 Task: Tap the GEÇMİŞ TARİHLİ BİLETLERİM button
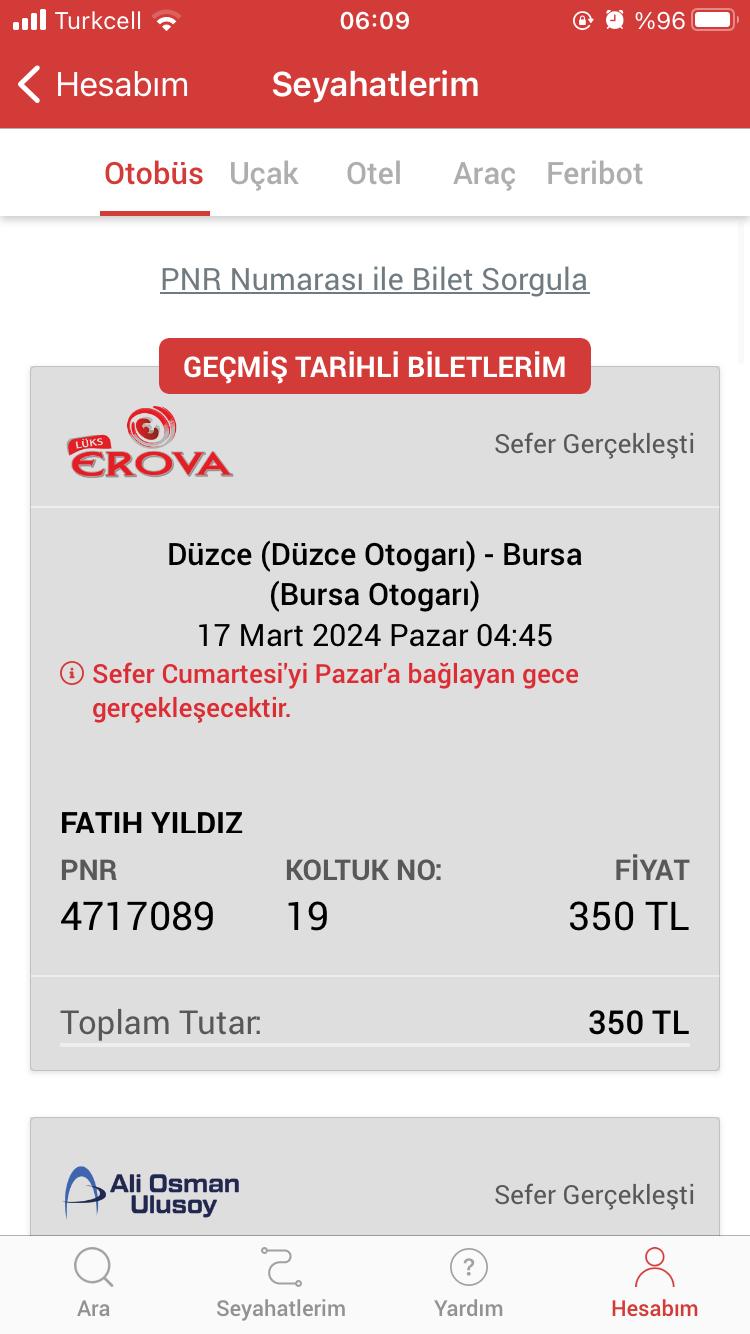click(x=374, y=366)
